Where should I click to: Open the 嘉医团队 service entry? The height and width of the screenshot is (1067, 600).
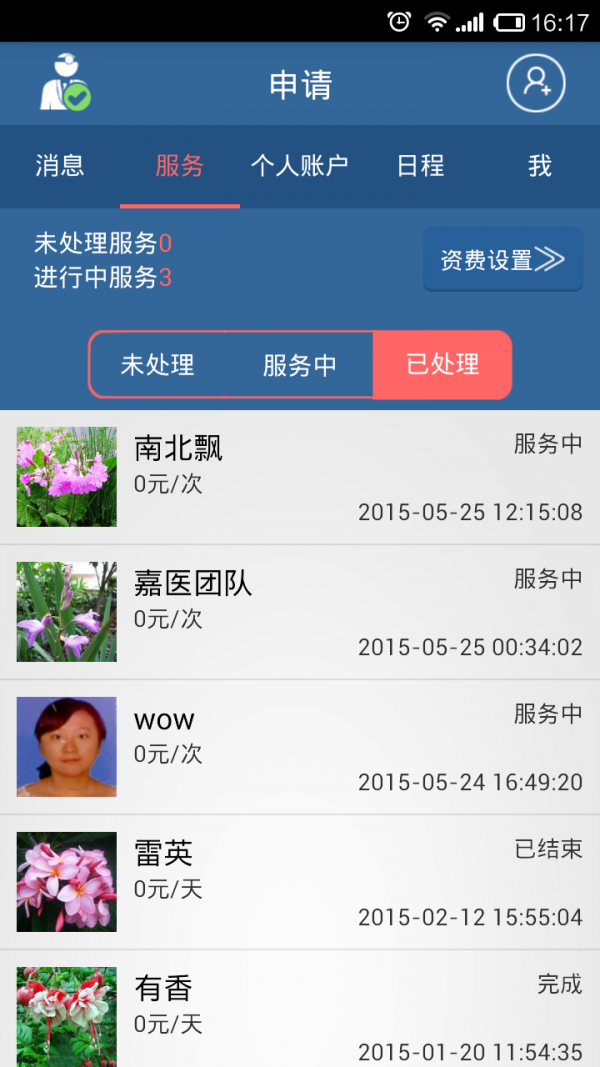300,612
